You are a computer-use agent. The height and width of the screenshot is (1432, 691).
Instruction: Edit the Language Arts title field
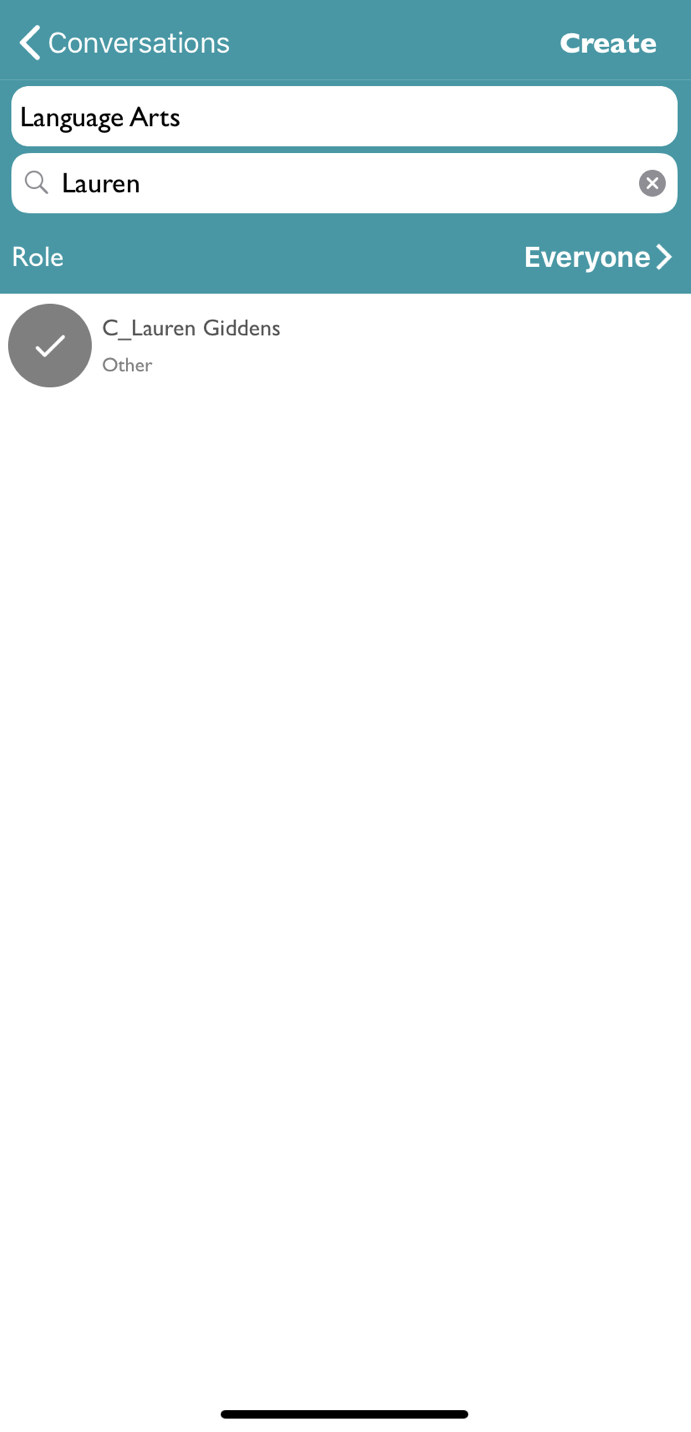(x=344, y=117)
